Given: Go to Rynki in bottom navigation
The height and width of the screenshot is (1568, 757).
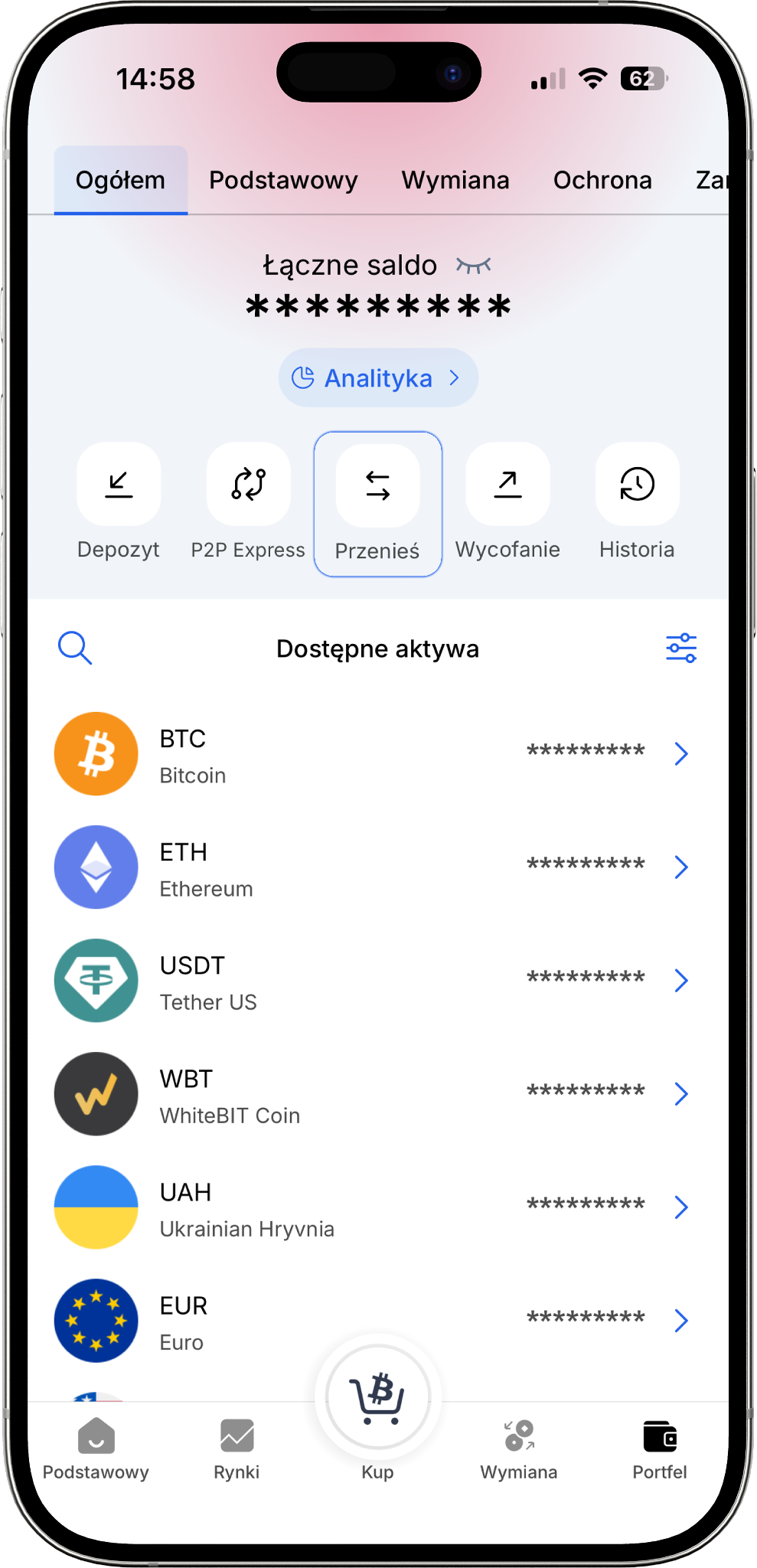Looking at the screenshot, I should tap(237, 1448).
